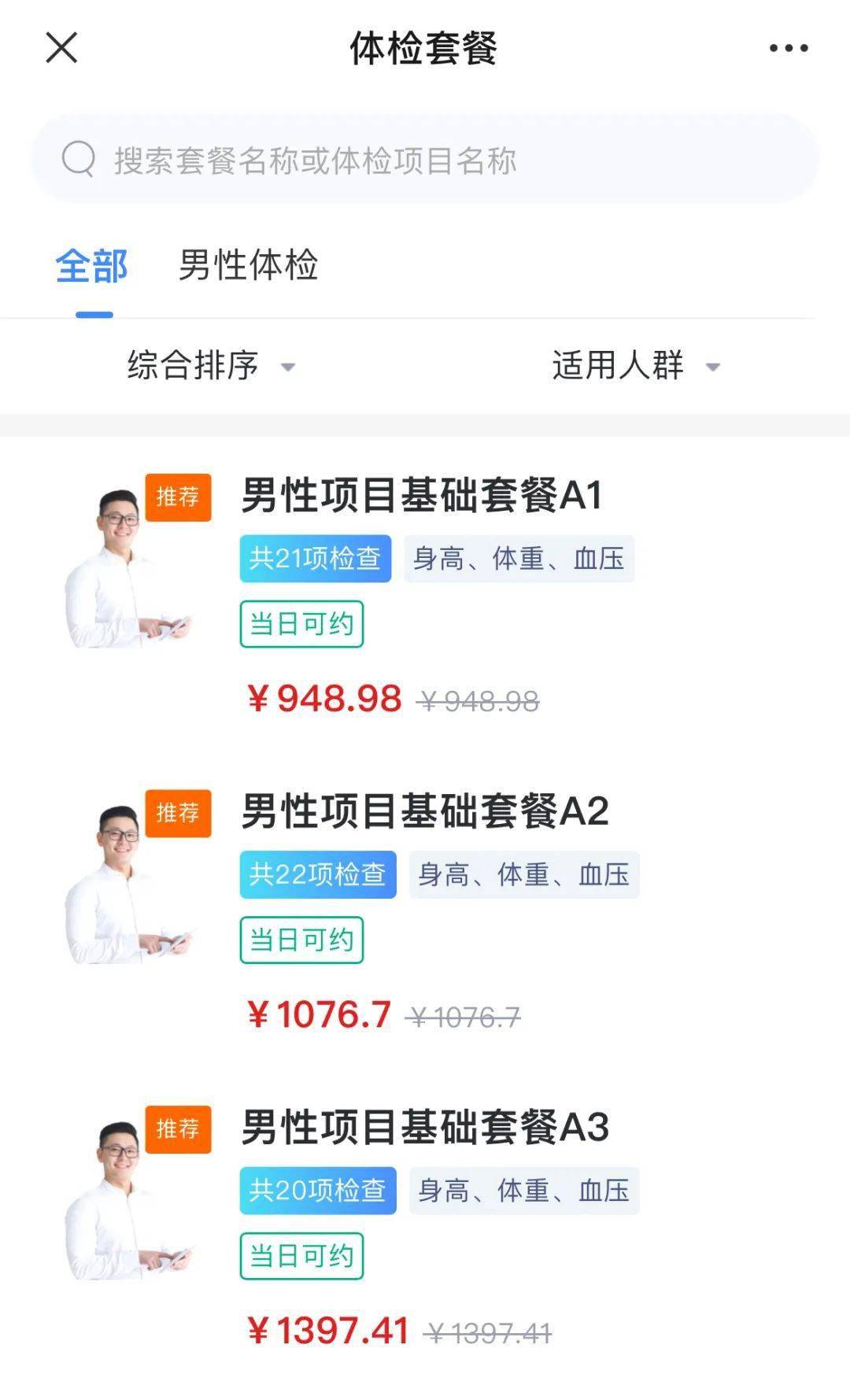Screen dimensions: 850x1400
Task: Click the 推荐 badge on 套餐A3
Action: pos(178,1128)
